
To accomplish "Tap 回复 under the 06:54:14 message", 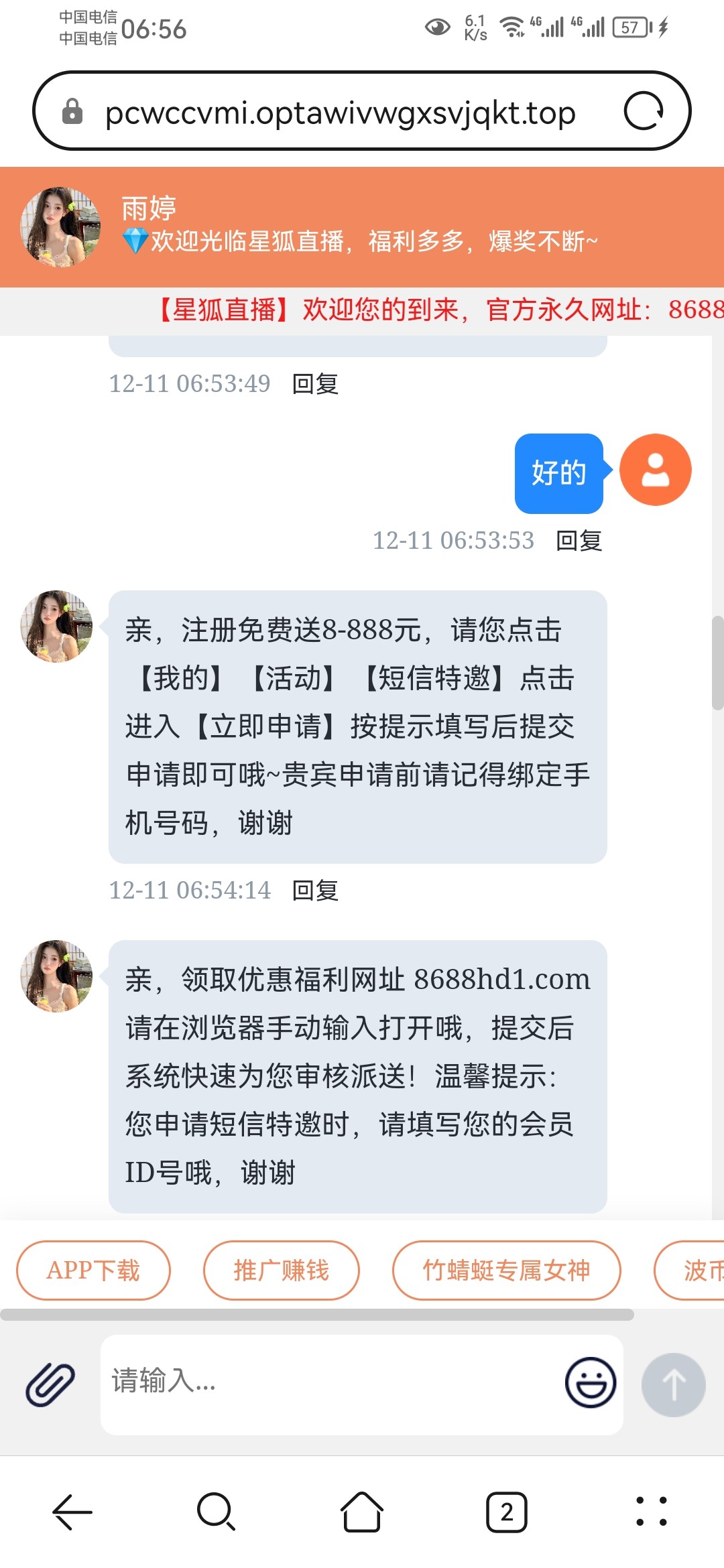I will (315, 891).
